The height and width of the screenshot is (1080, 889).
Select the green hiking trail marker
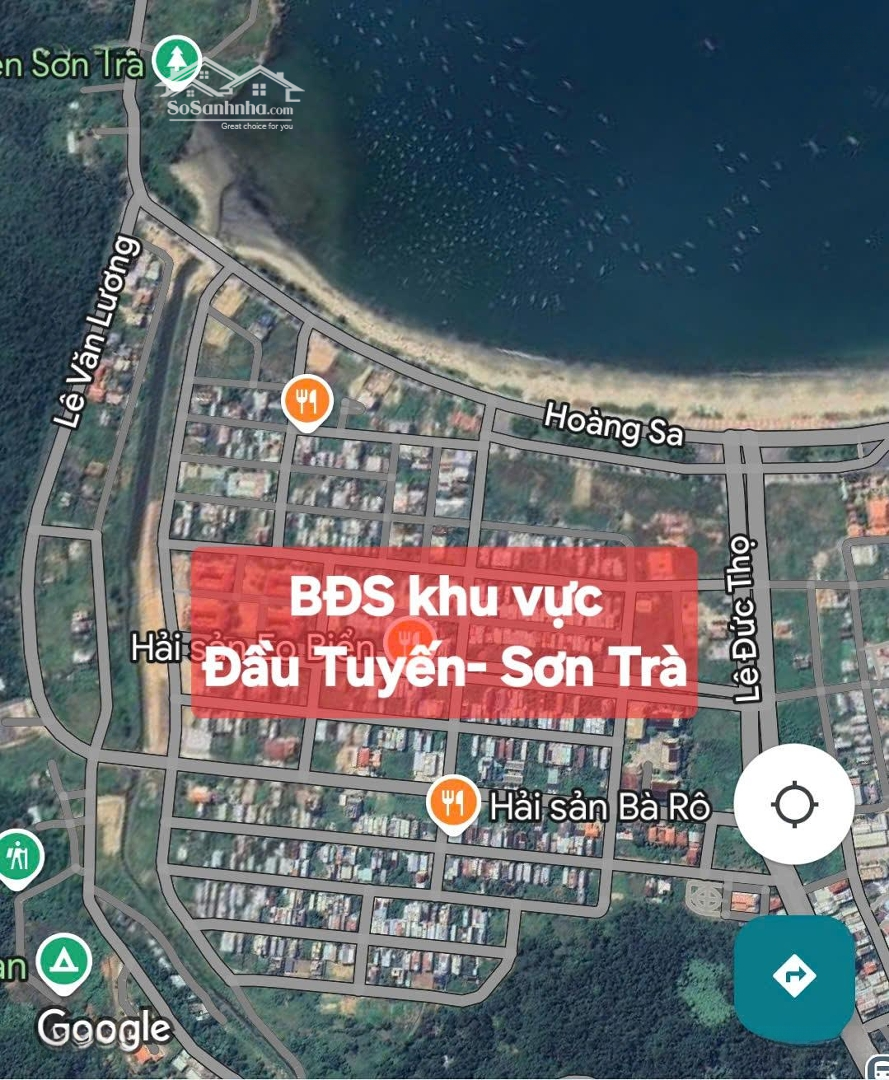(x=17, y=857)
